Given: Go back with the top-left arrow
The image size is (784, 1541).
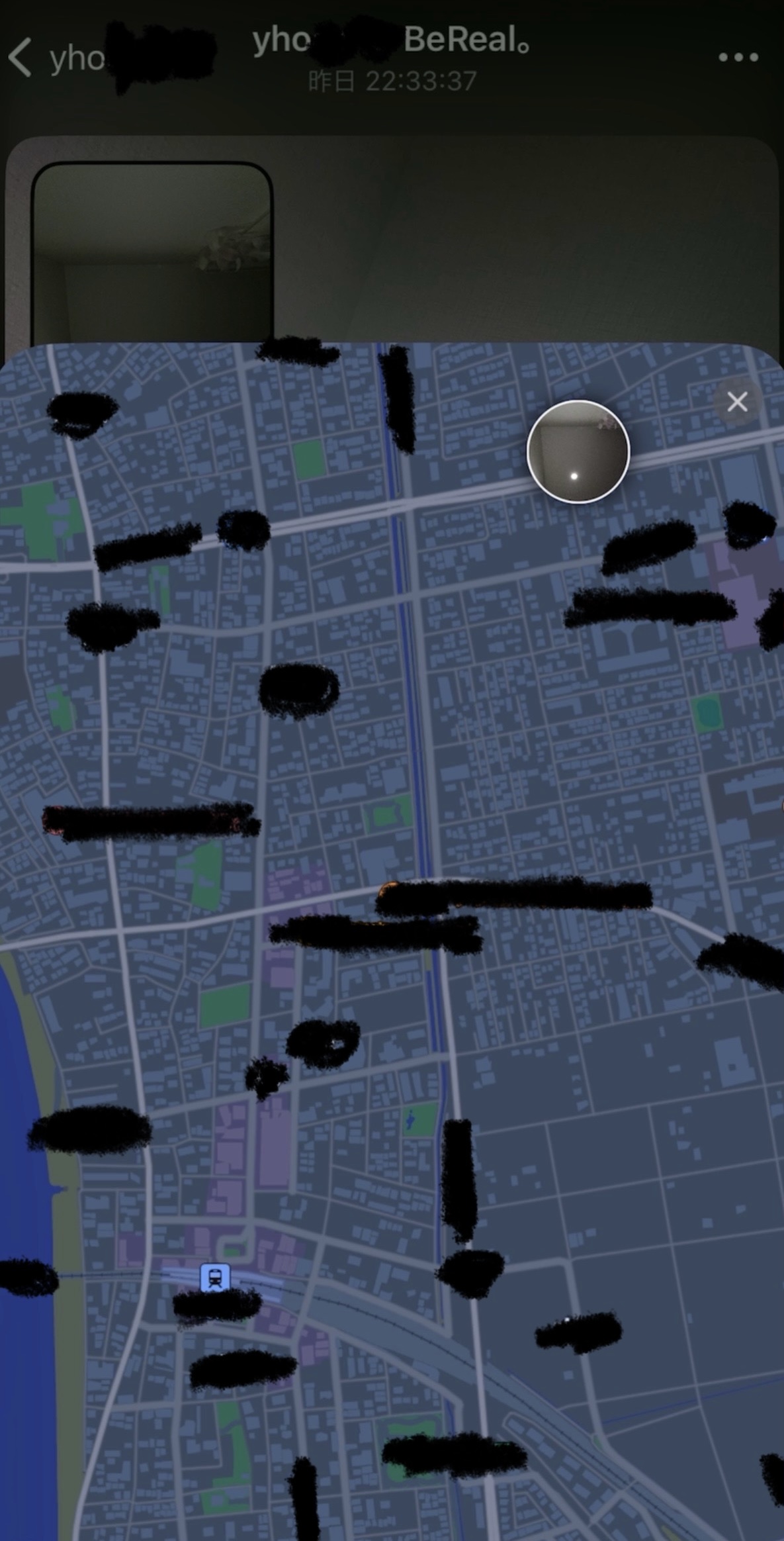Looking at the screenshot, I should pyautogui.click(x=21, y=58).
